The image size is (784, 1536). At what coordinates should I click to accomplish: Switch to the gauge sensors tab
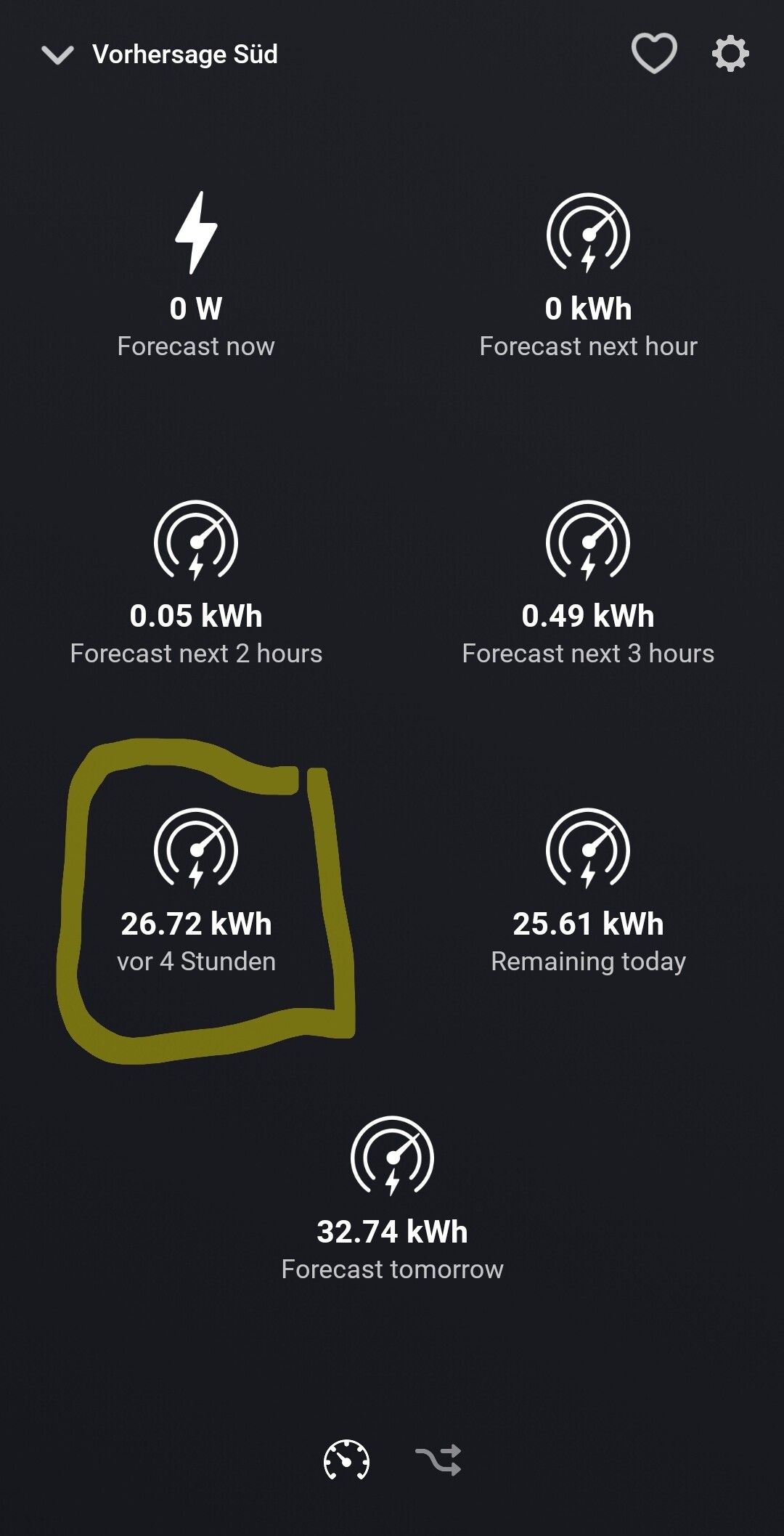coord(346,1460)
